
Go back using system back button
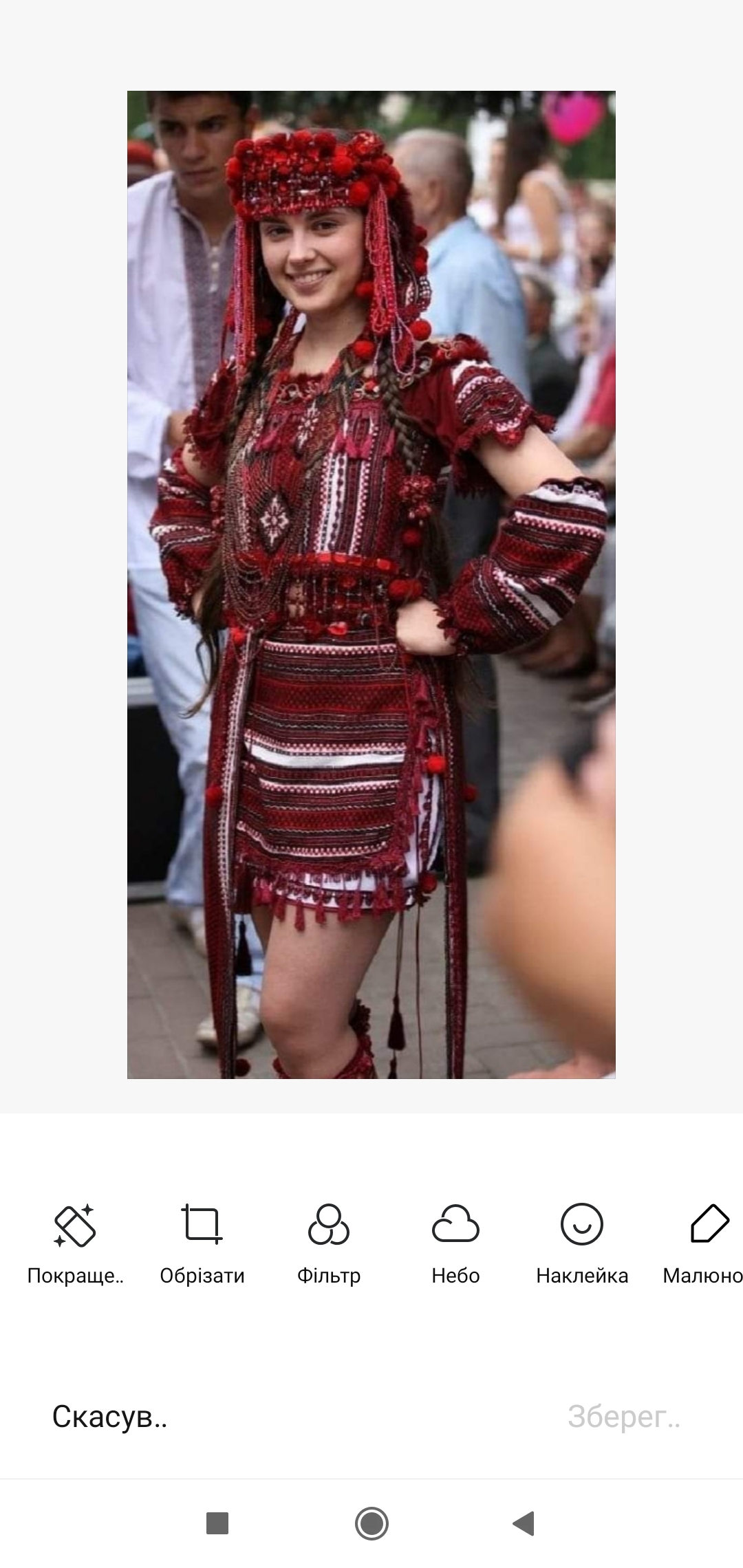pos(524,1523)
